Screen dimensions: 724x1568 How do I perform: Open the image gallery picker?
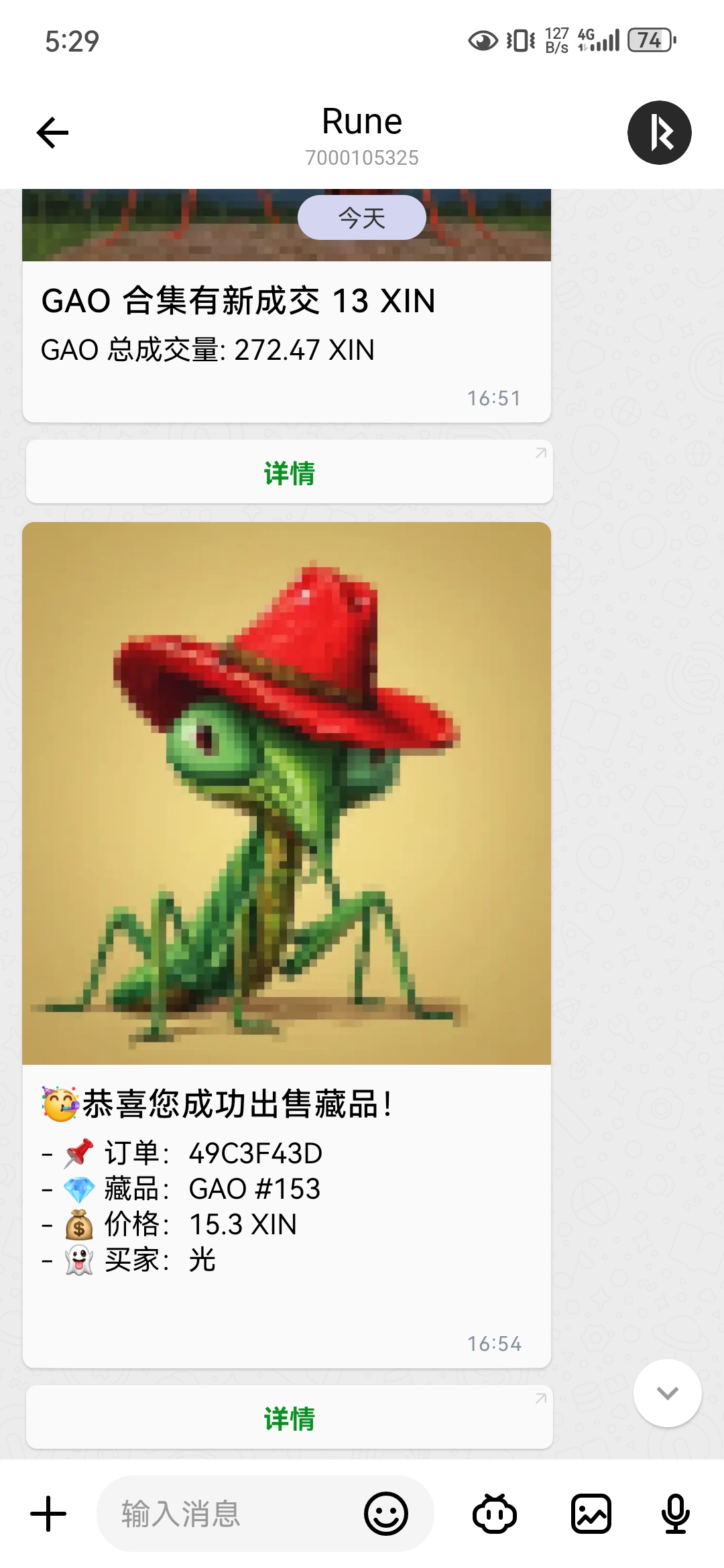pos(591,1514)
